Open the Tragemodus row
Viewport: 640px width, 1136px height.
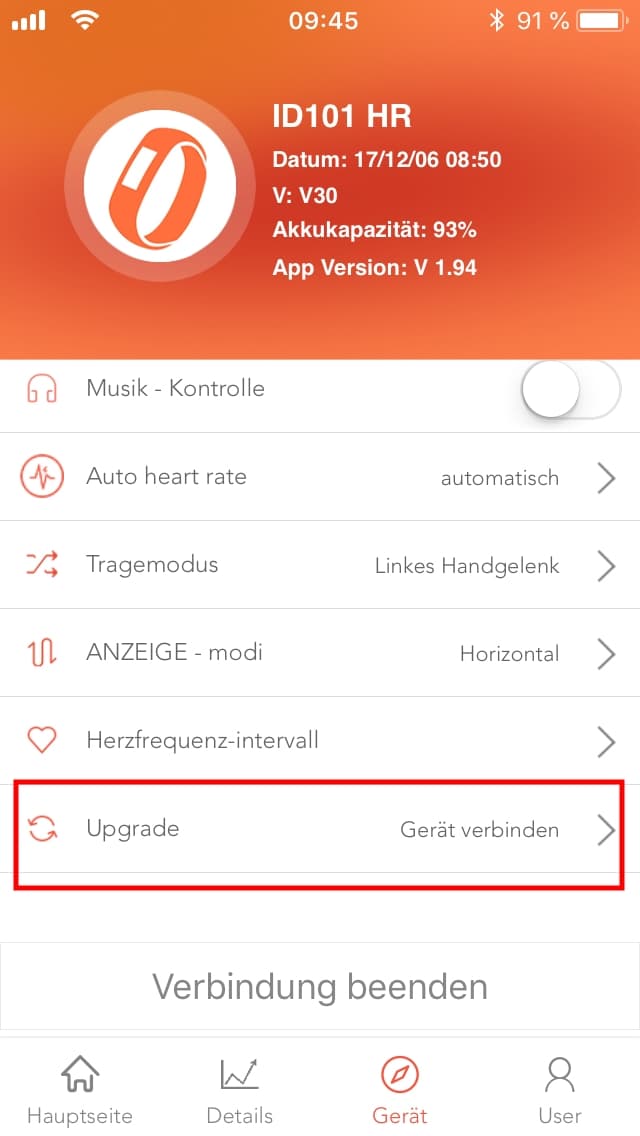point(320,565)
